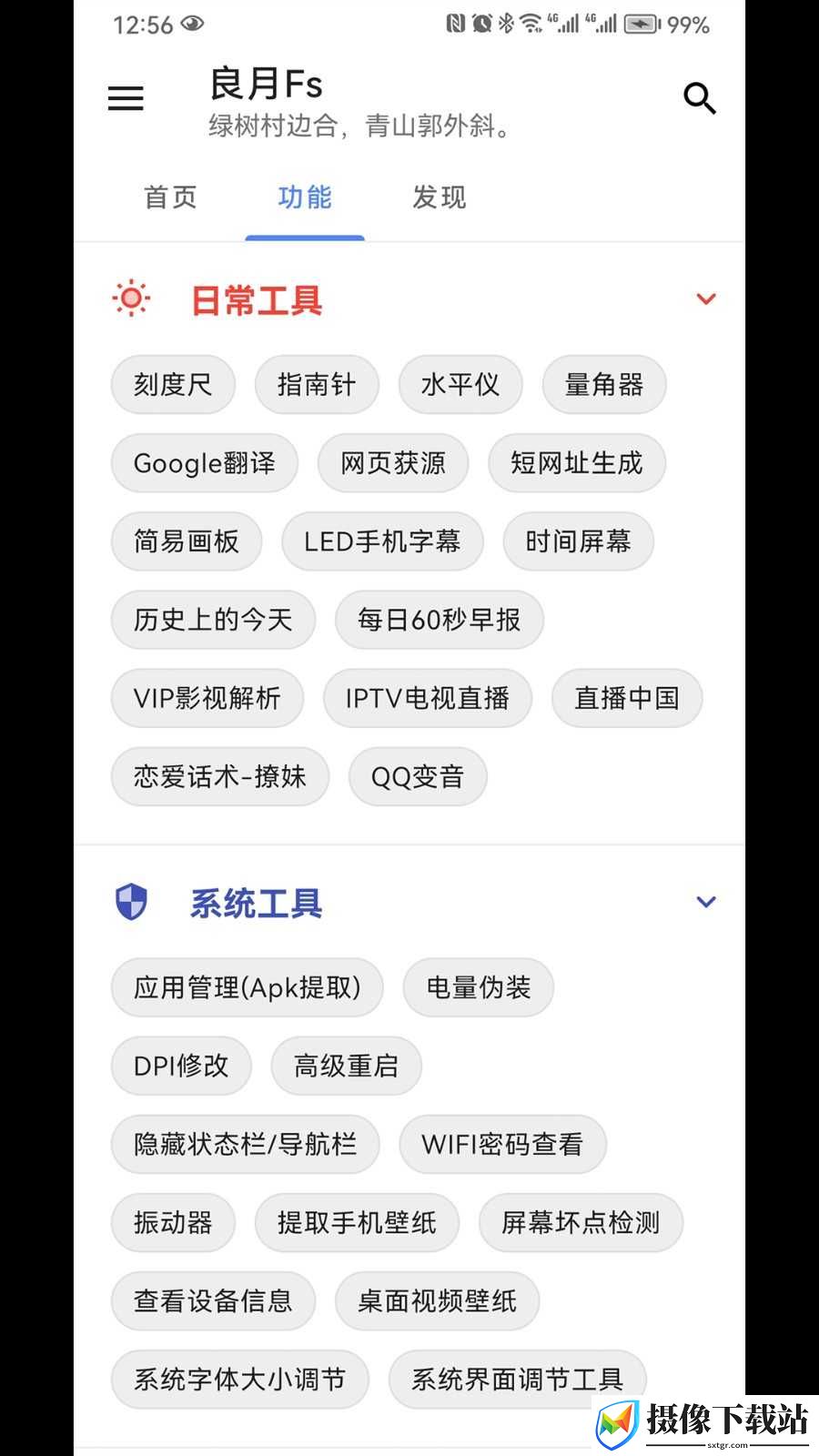Select the Google翻译 chip
The image size is (819, 1456).
pos(205,463)
